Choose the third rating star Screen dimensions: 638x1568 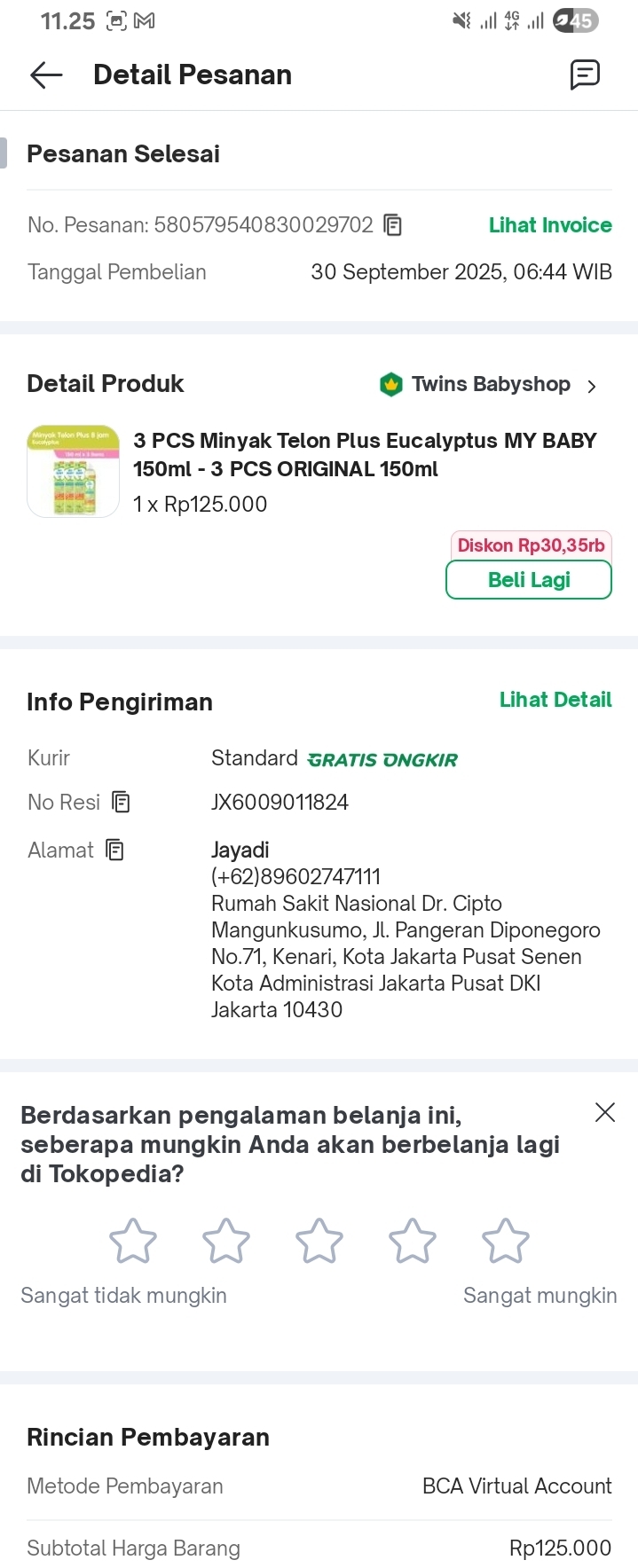point(319,1240)
